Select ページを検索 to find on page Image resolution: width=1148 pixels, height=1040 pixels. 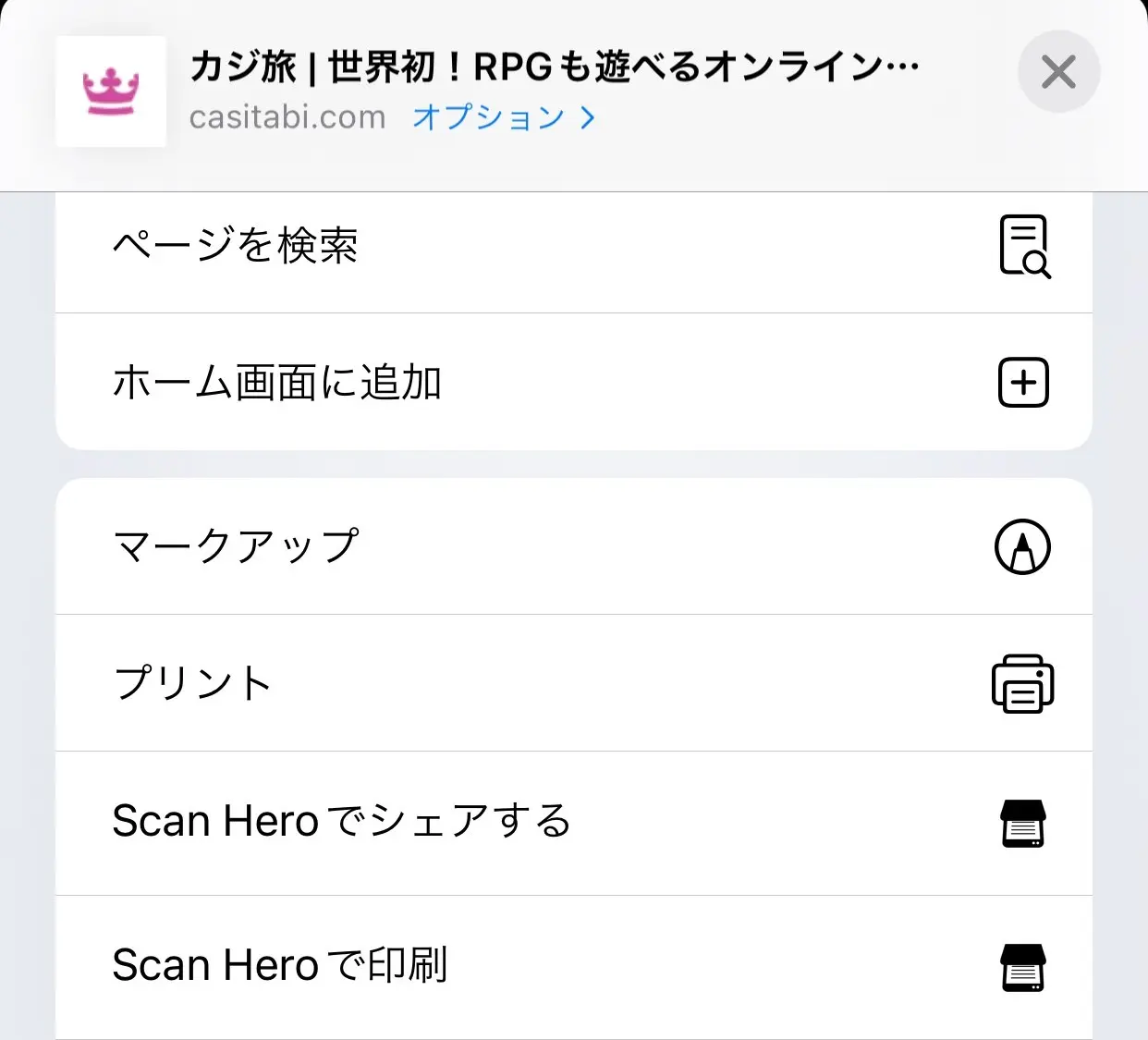click(573, 247)
